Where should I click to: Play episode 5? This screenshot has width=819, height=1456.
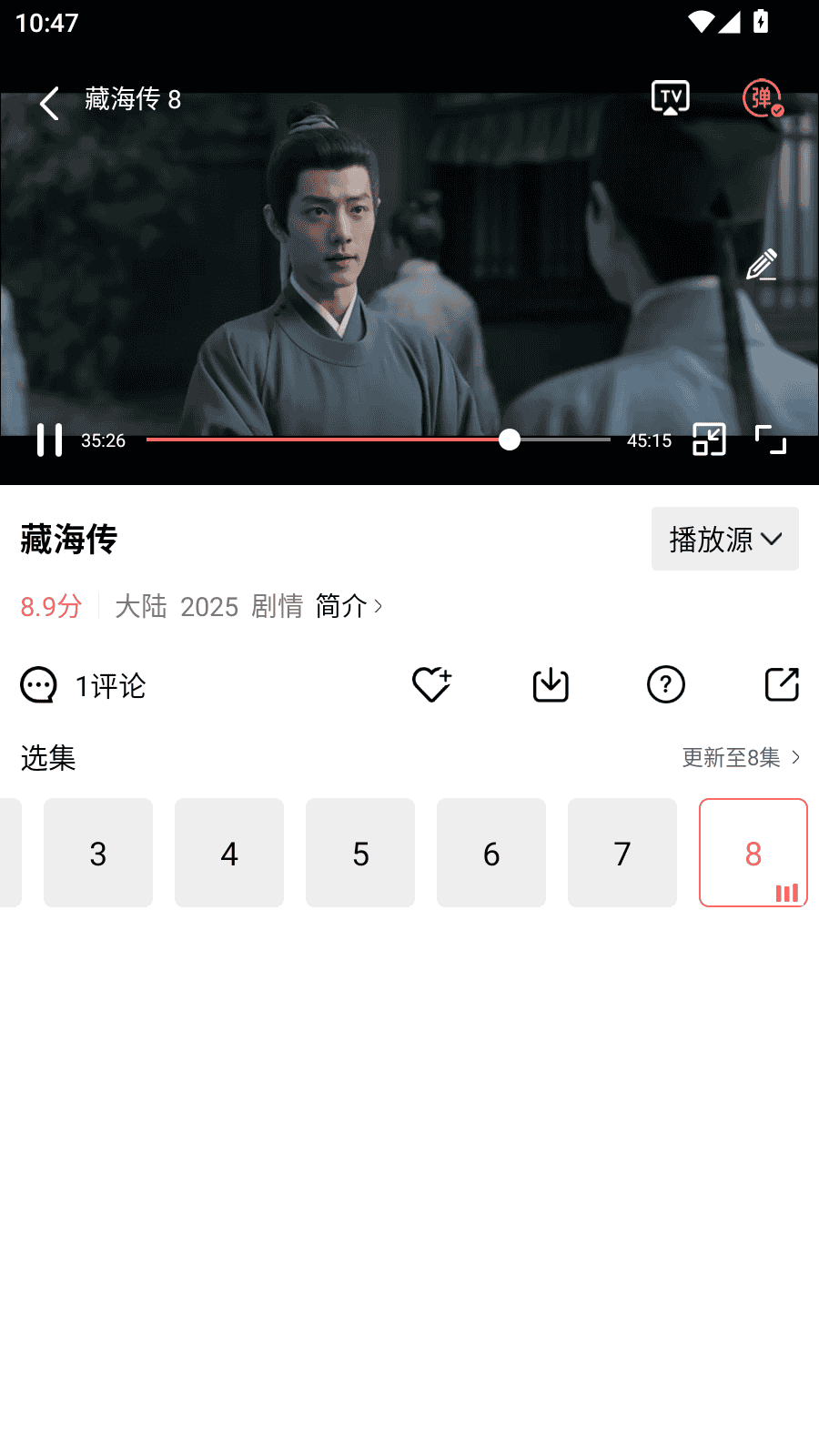pos(360,853)
